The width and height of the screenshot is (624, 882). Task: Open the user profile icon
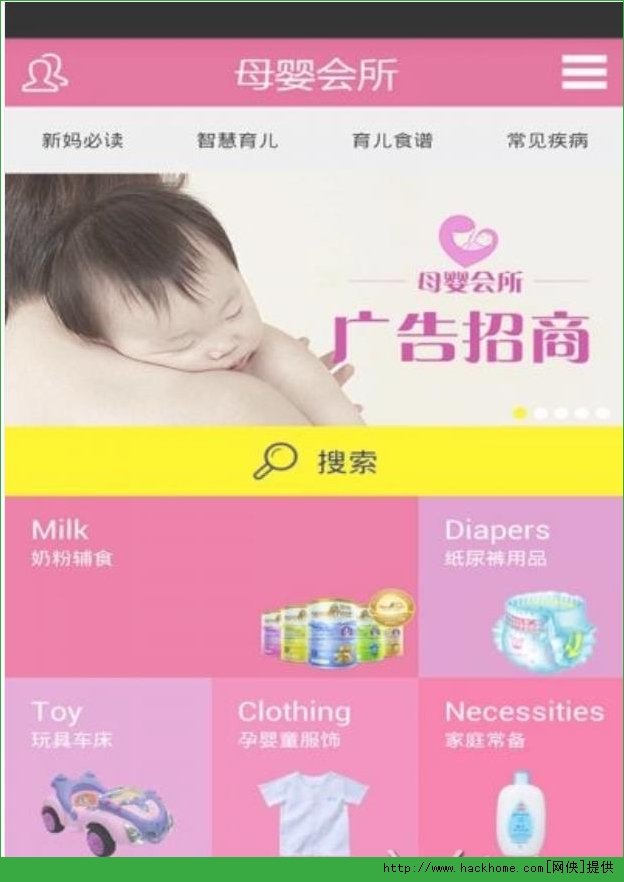tap(45, 73)
